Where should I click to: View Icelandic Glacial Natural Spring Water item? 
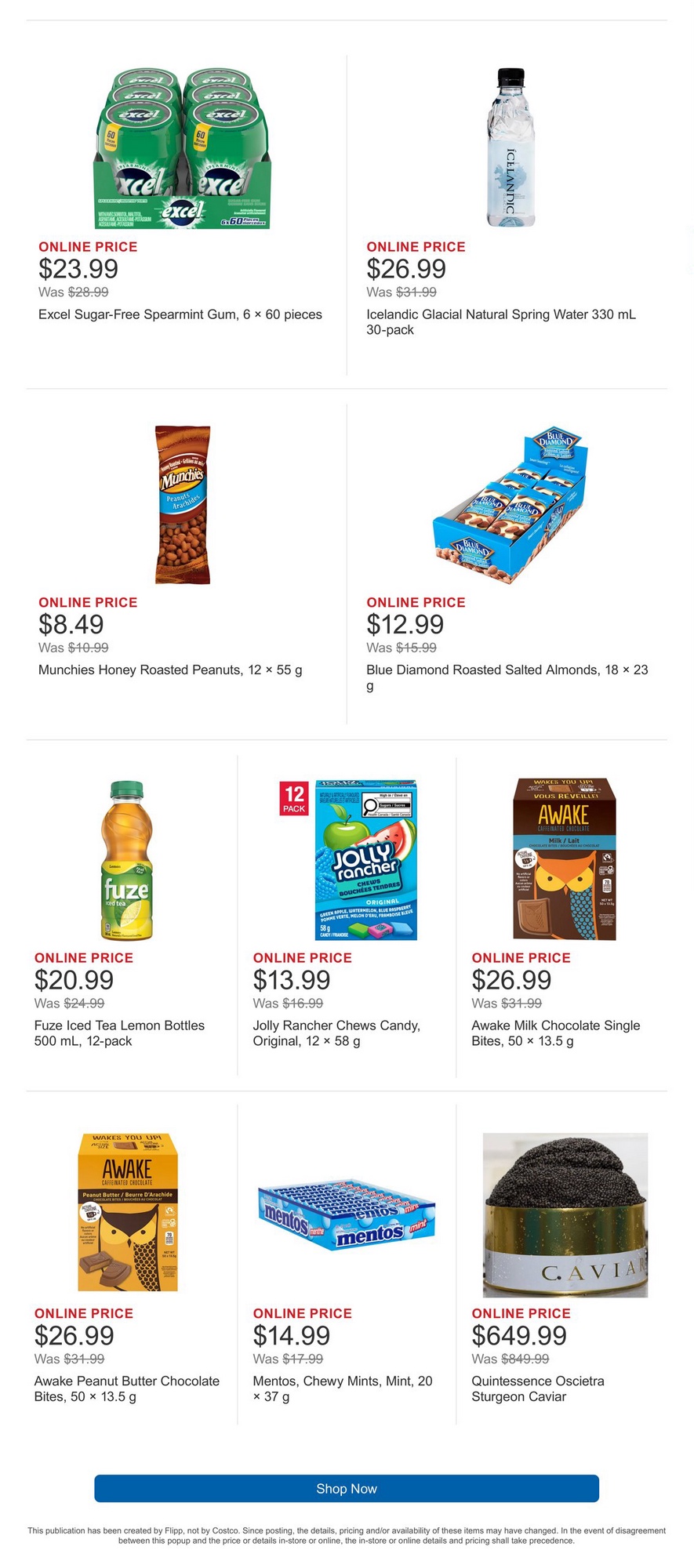[510, 149]
